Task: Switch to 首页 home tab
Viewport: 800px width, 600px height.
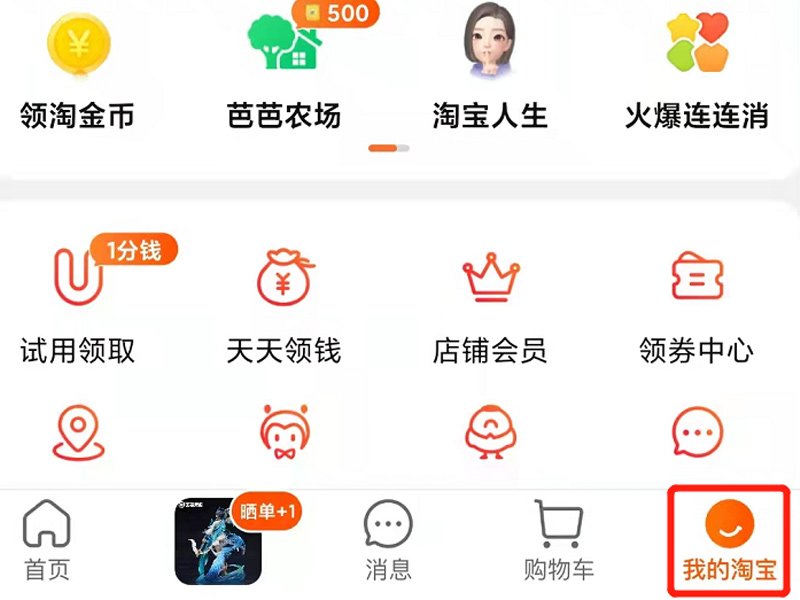Action: [47, 540]
